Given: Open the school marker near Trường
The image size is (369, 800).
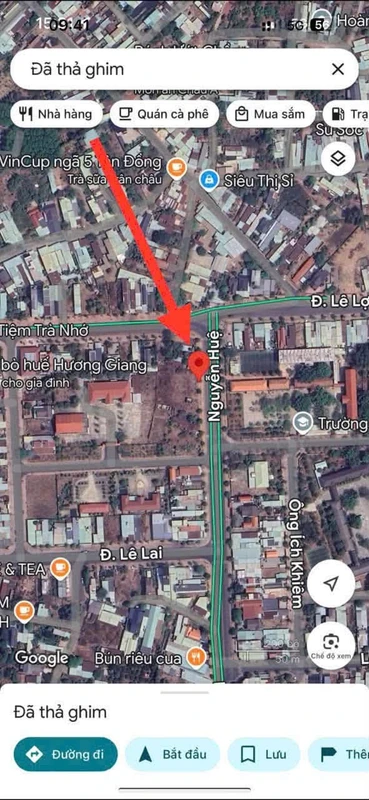Looking at the screenshot, I should click(303, 422).
